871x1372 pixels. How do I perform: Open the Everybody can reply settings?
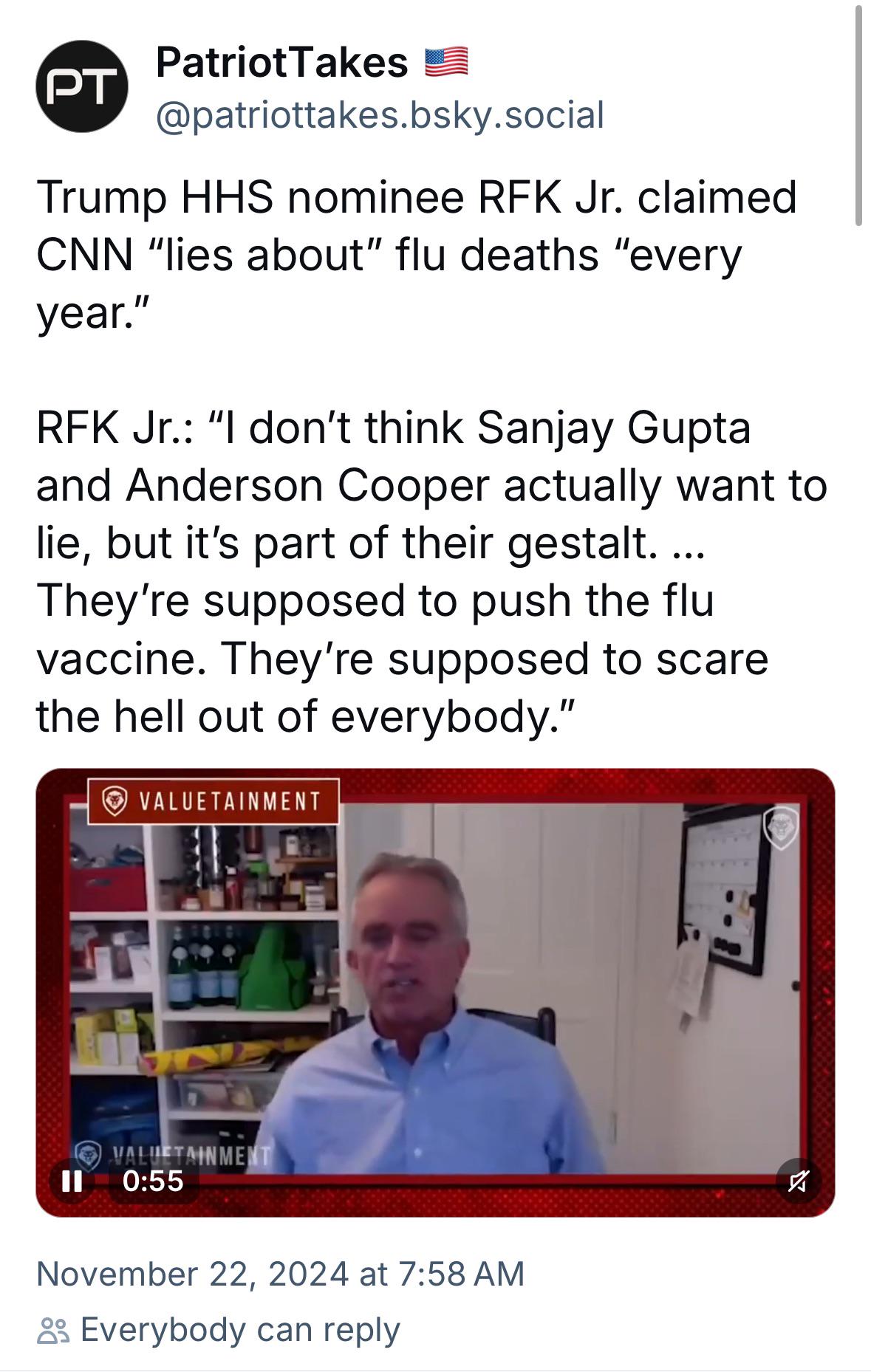(x=219, y=1330)
